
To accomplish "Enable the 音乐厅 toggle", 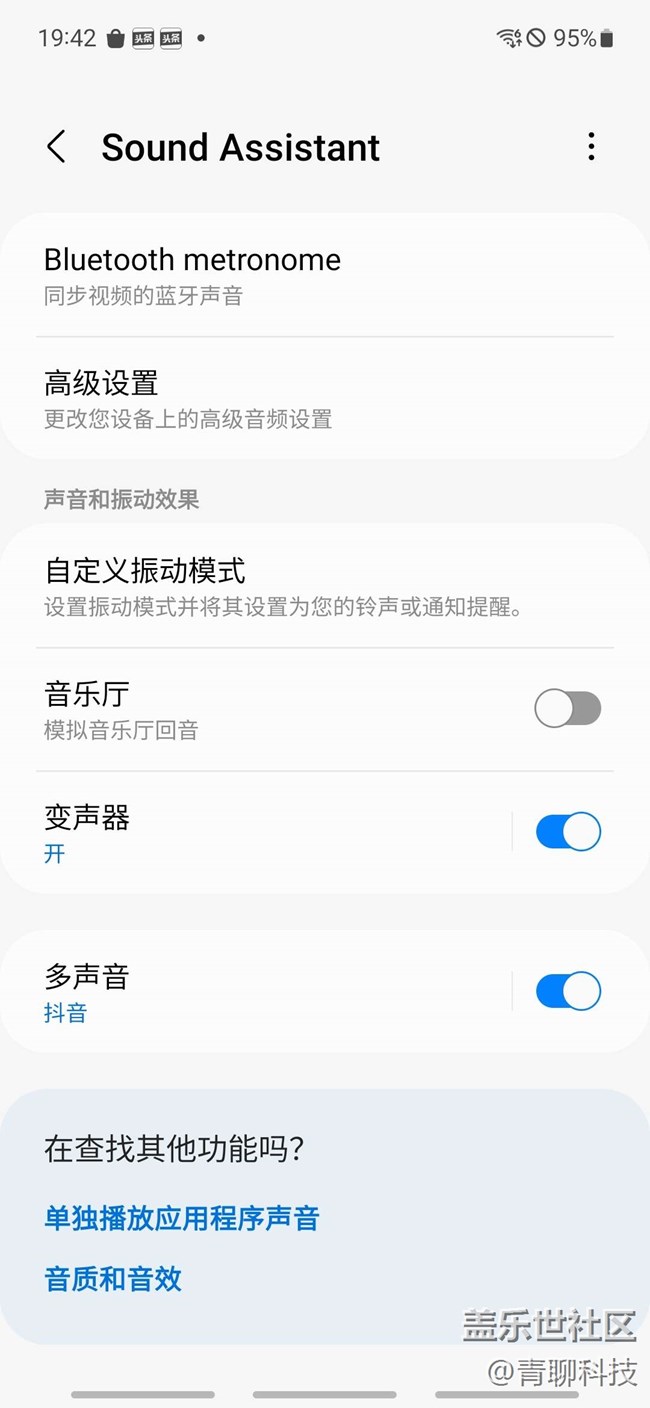I will [567, 709].
